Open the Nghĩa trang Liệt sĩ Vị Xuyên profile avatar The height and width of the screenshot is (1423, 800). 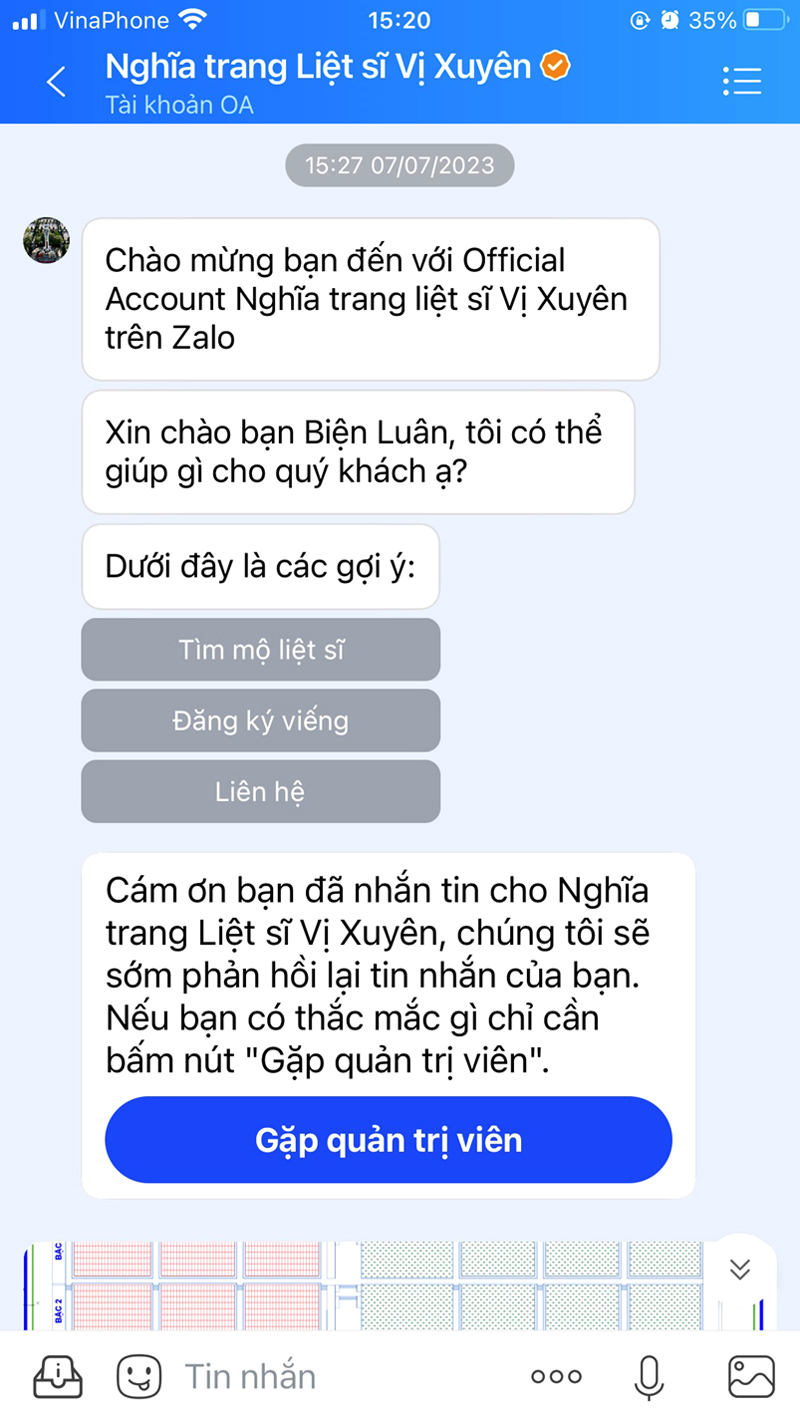pos(47,241)
